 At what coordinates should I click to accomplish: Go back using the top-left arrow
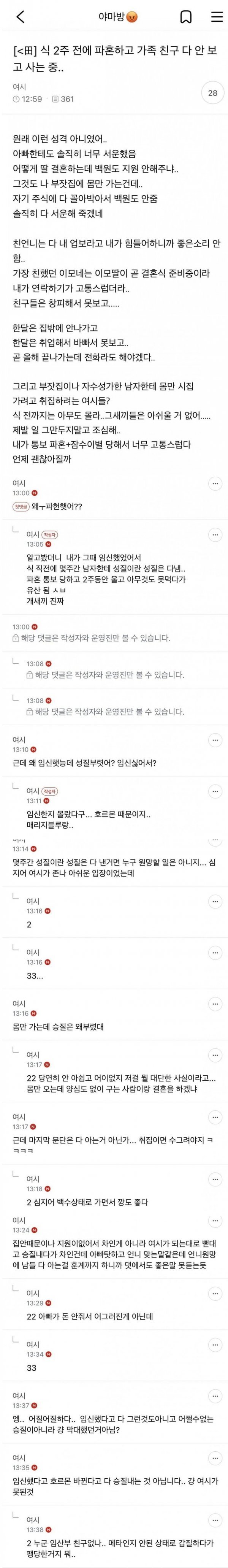pos(21,17)
